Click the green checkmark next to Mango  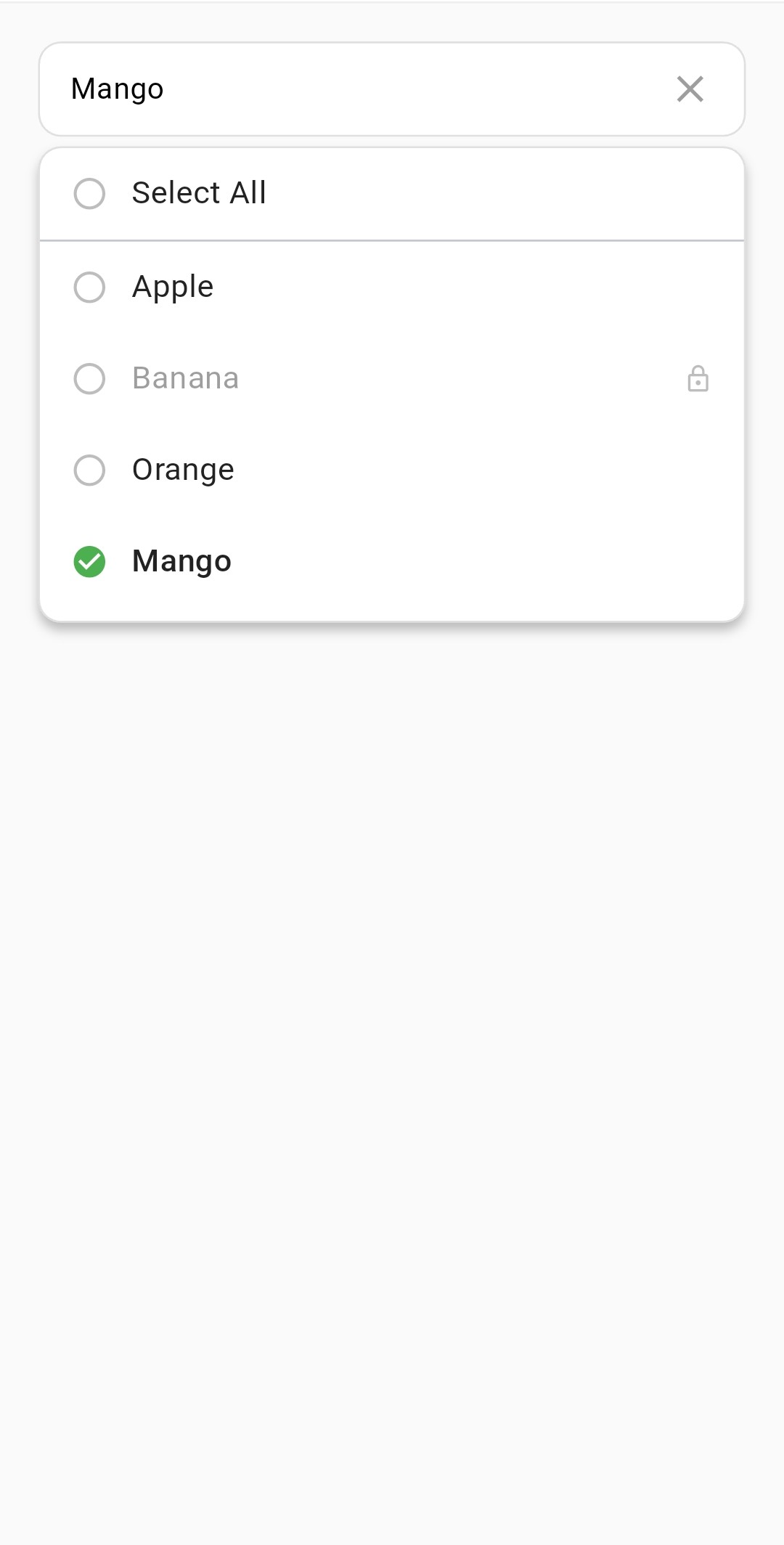(x=89, y=560)
